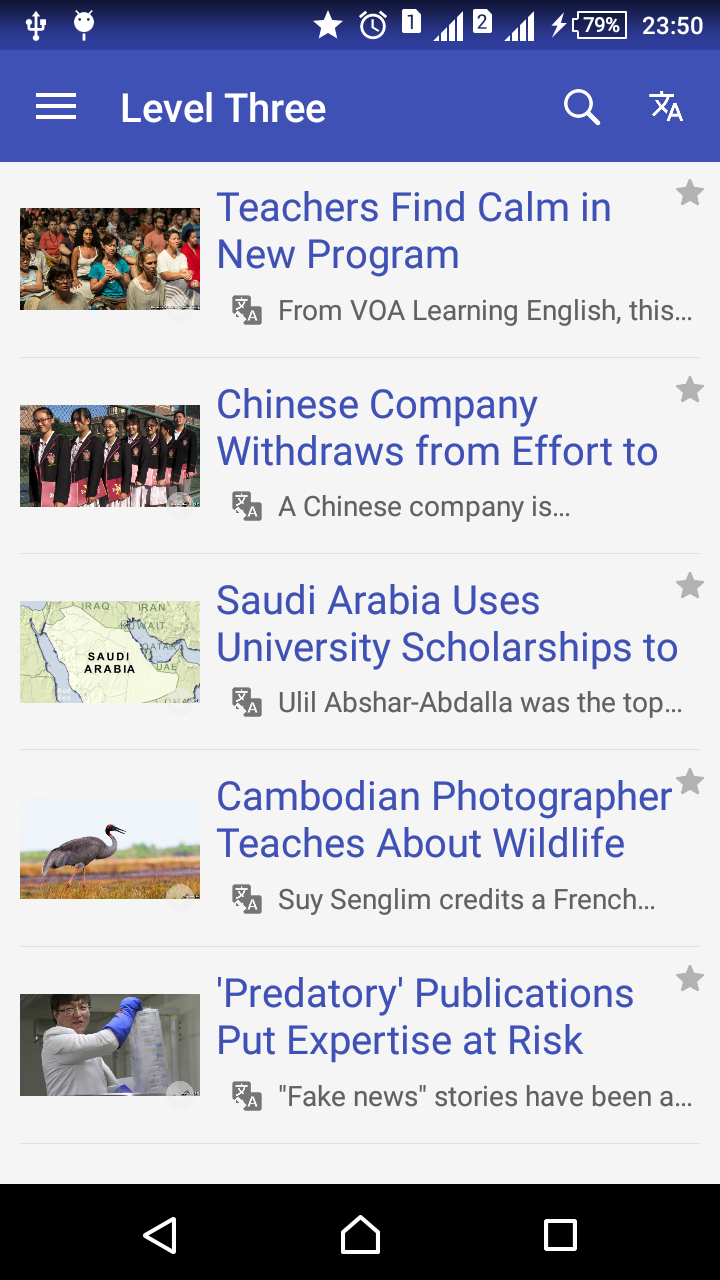Open the navigation drawer menu
The width and height of the screenshot is (720, 1280).
56,107
